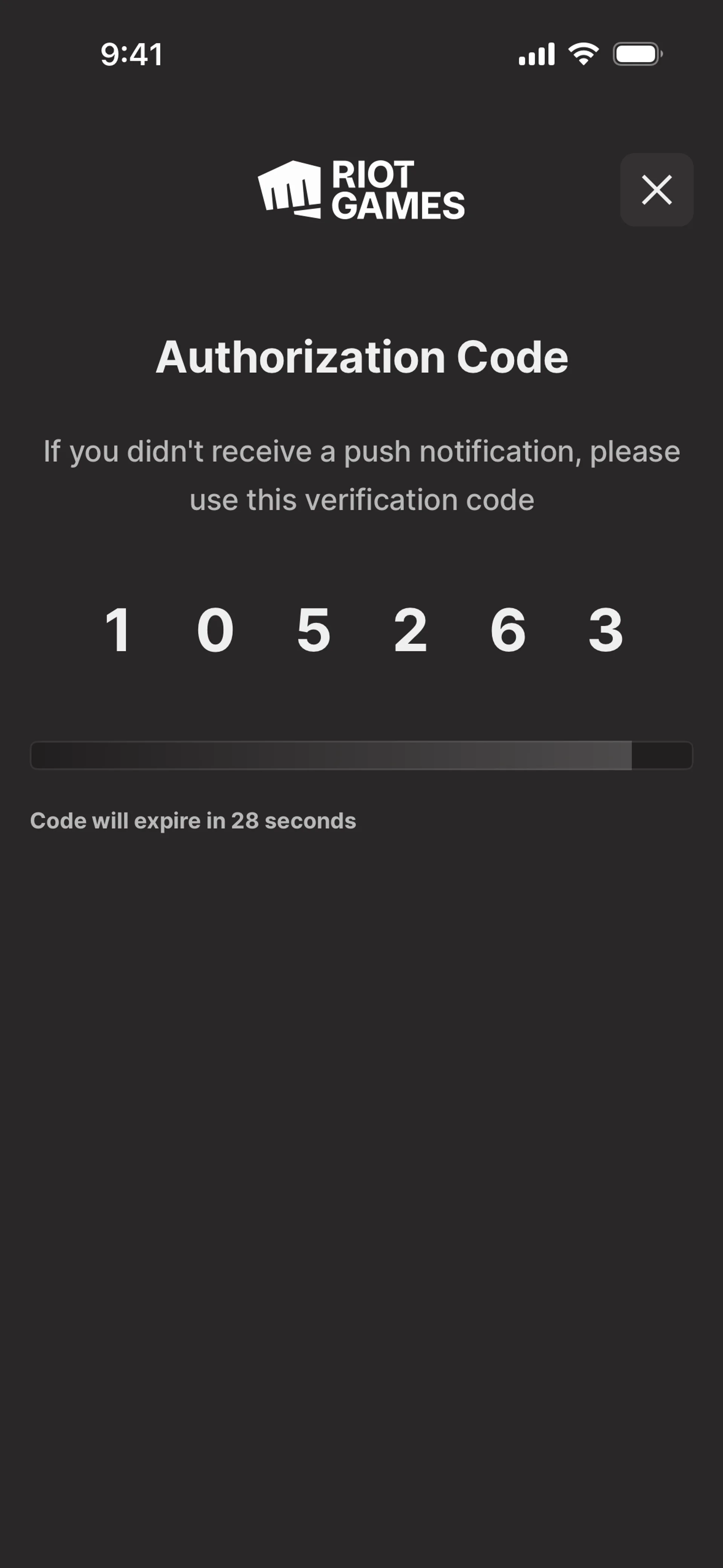Close the Authorization Code screen
Viewport: 723px width, 1568px height.
[x=656, y=190]
